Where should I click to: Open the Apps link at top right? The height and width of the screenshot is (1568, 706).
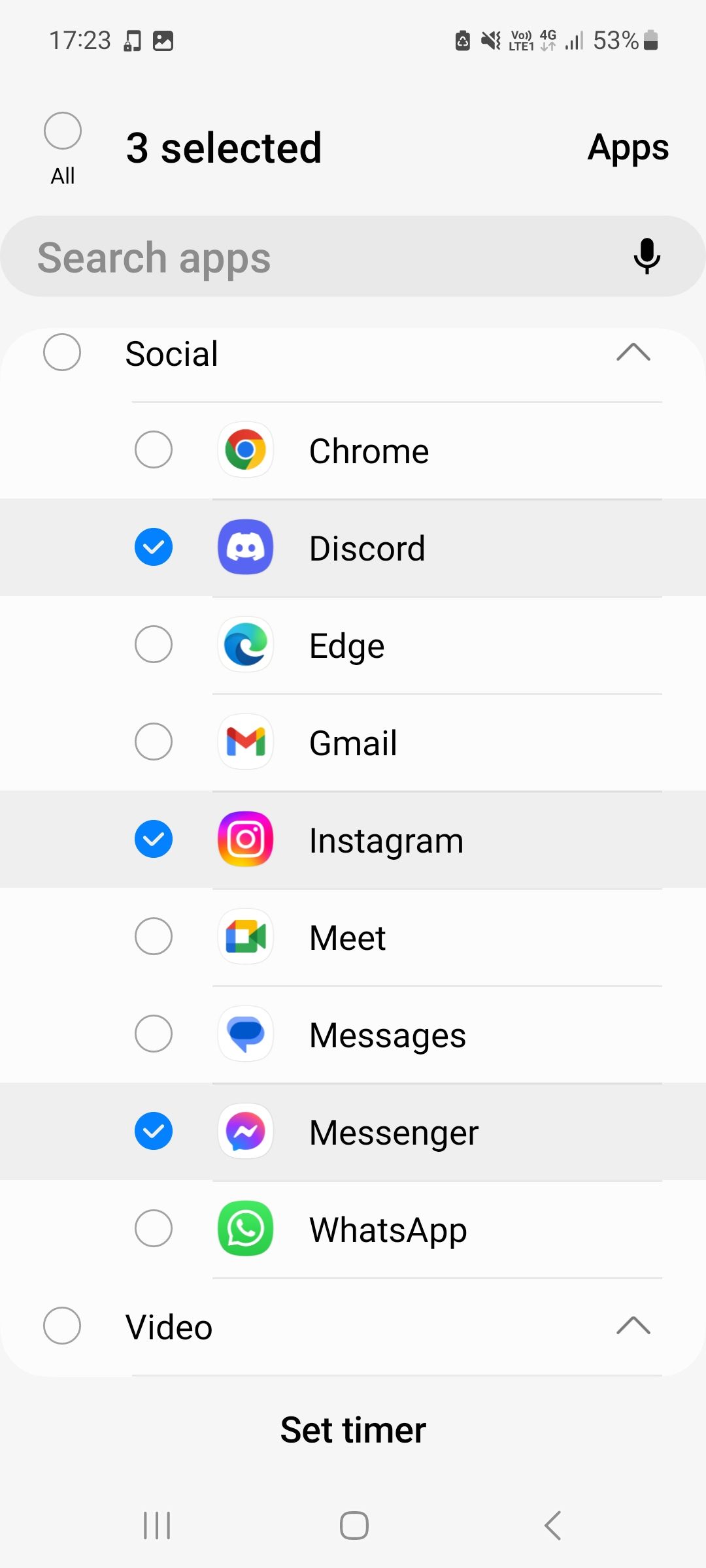[628, 147]
